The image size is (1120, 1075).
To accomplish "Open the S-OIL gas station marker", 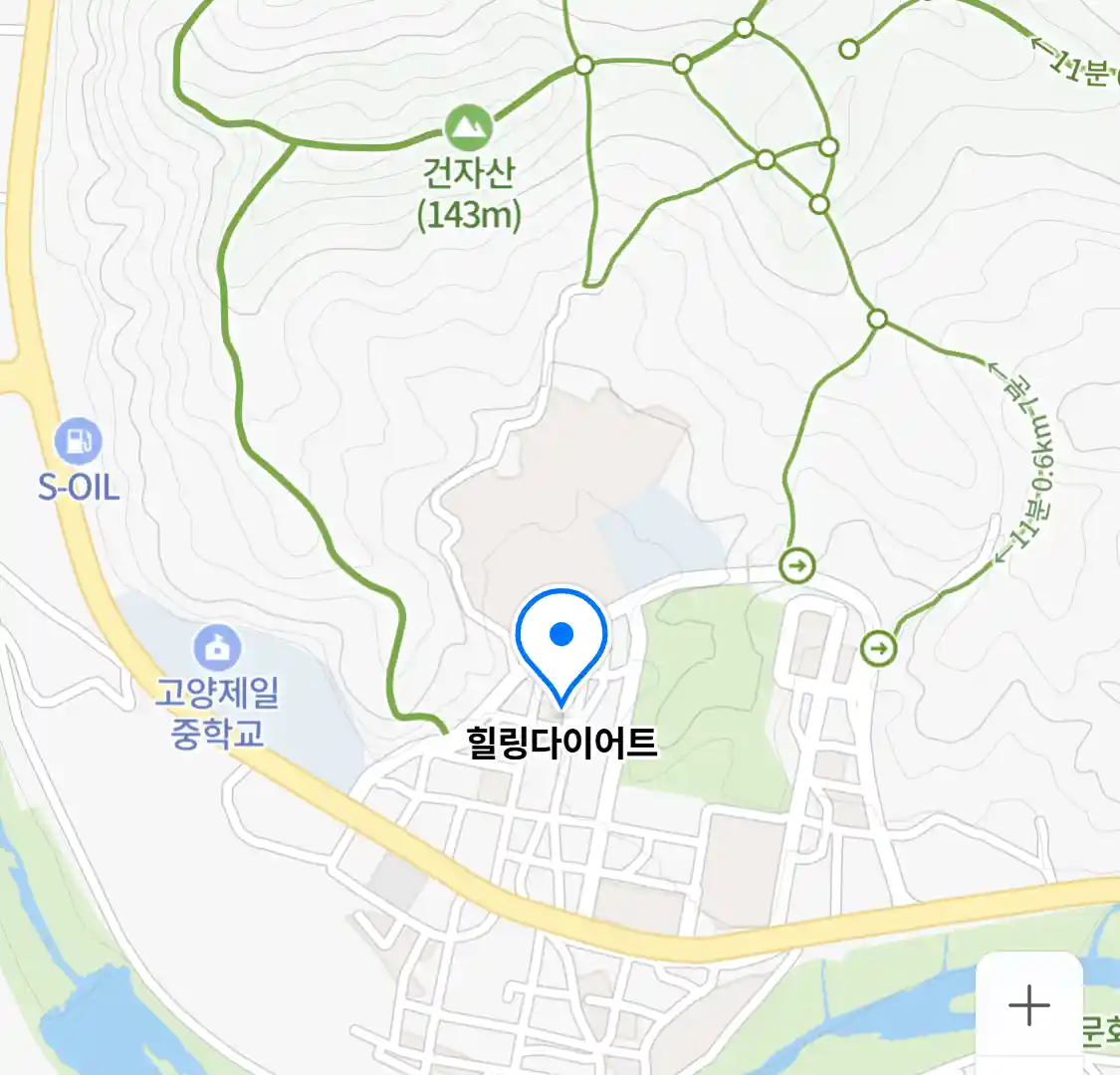I will pyautogui.click(x=79, y=442).
